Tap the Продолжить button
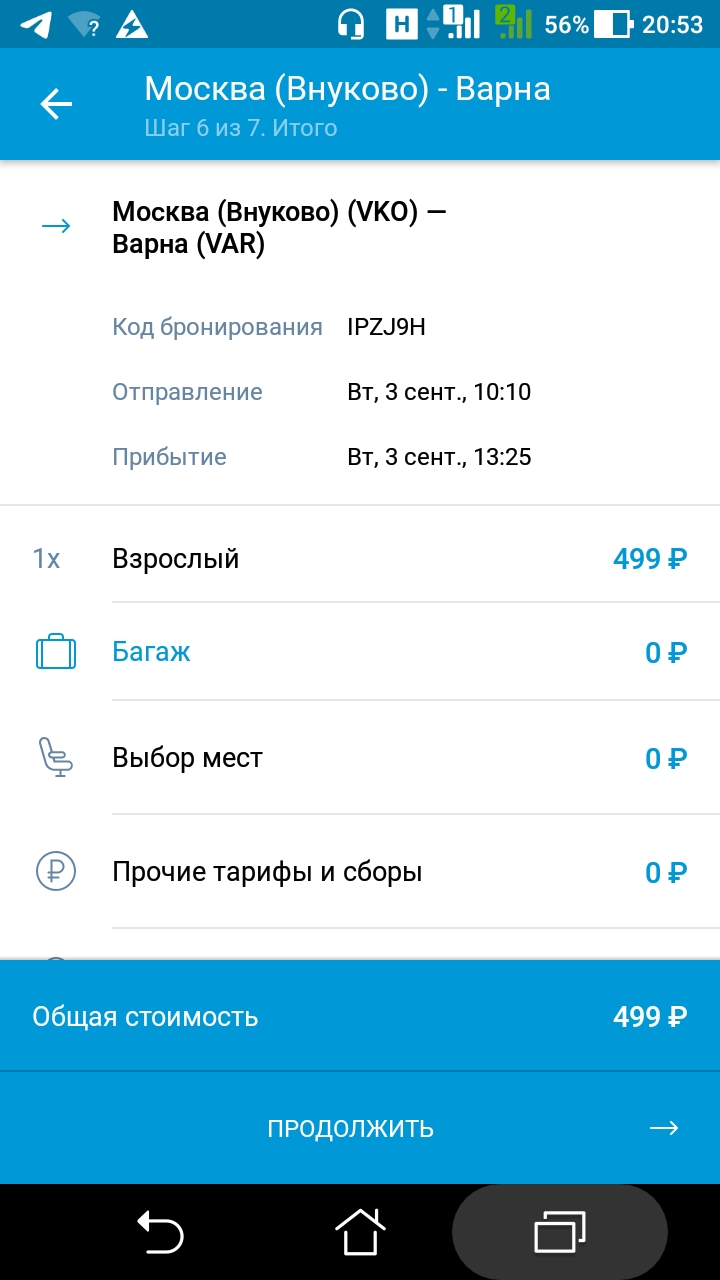720x1280 pixels. click(x=360, y=1128)
